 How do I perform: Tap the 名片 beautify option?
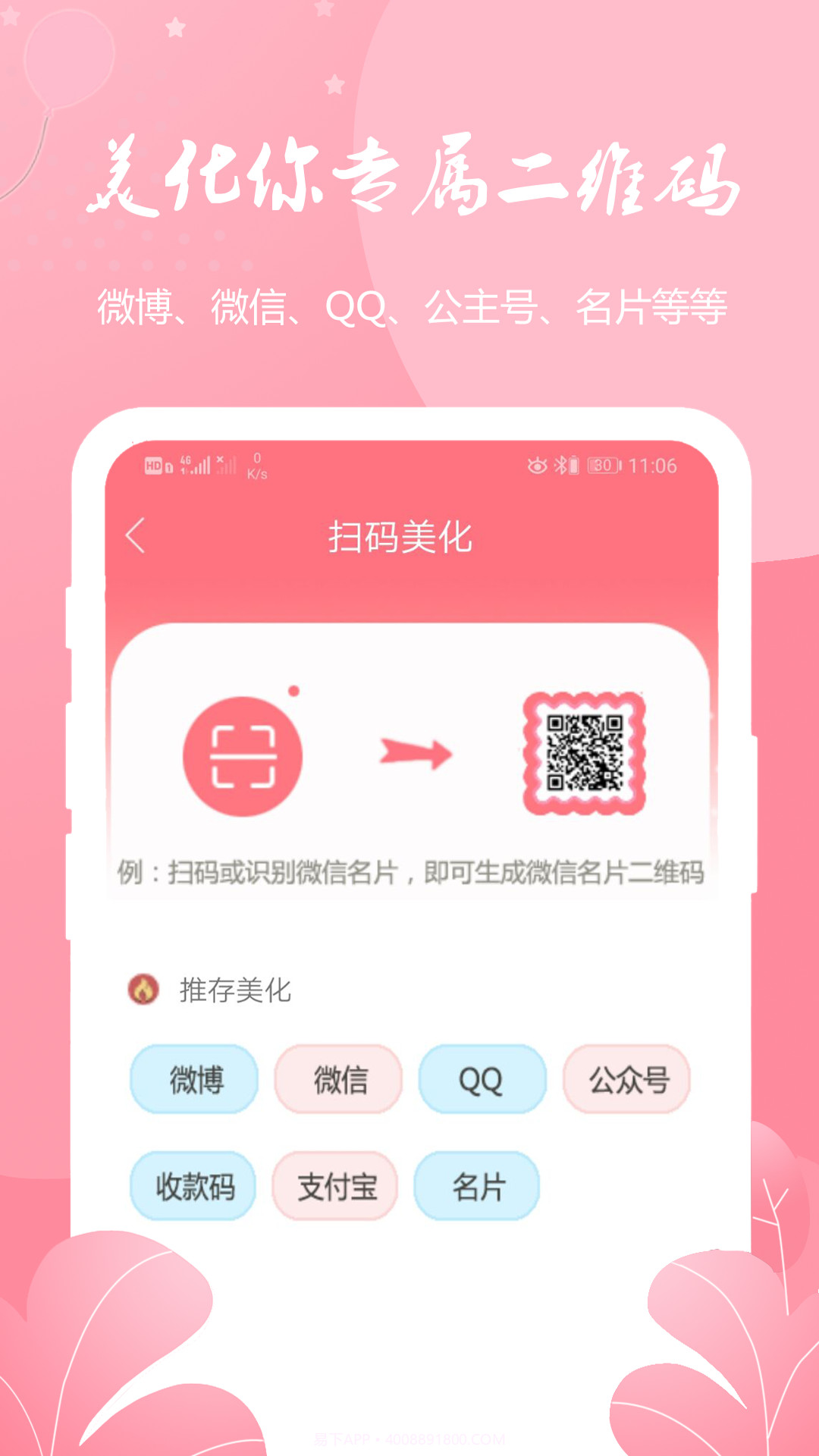[x=477, y=1185]
